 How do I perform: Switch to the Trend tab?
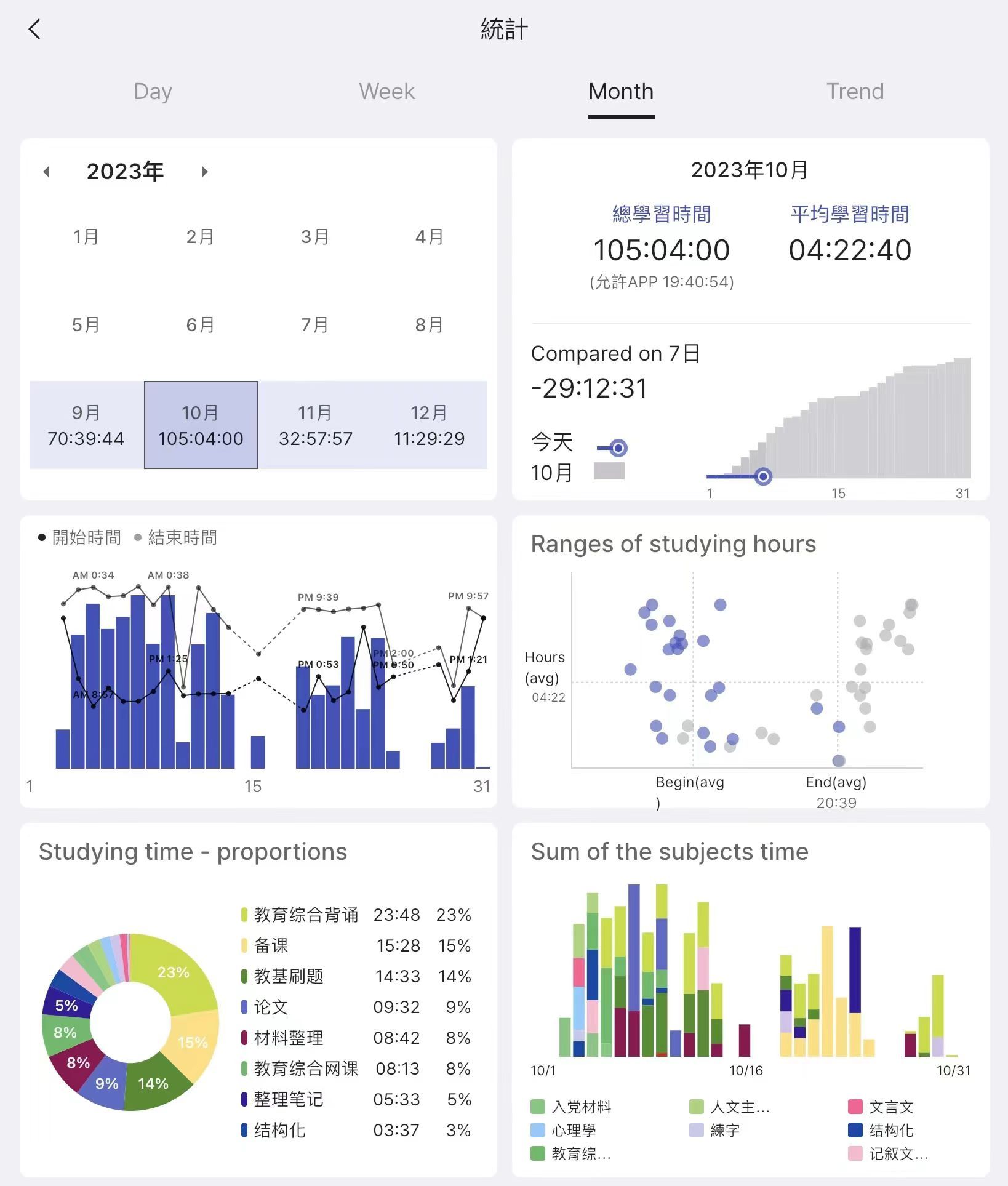coord(854,92)
